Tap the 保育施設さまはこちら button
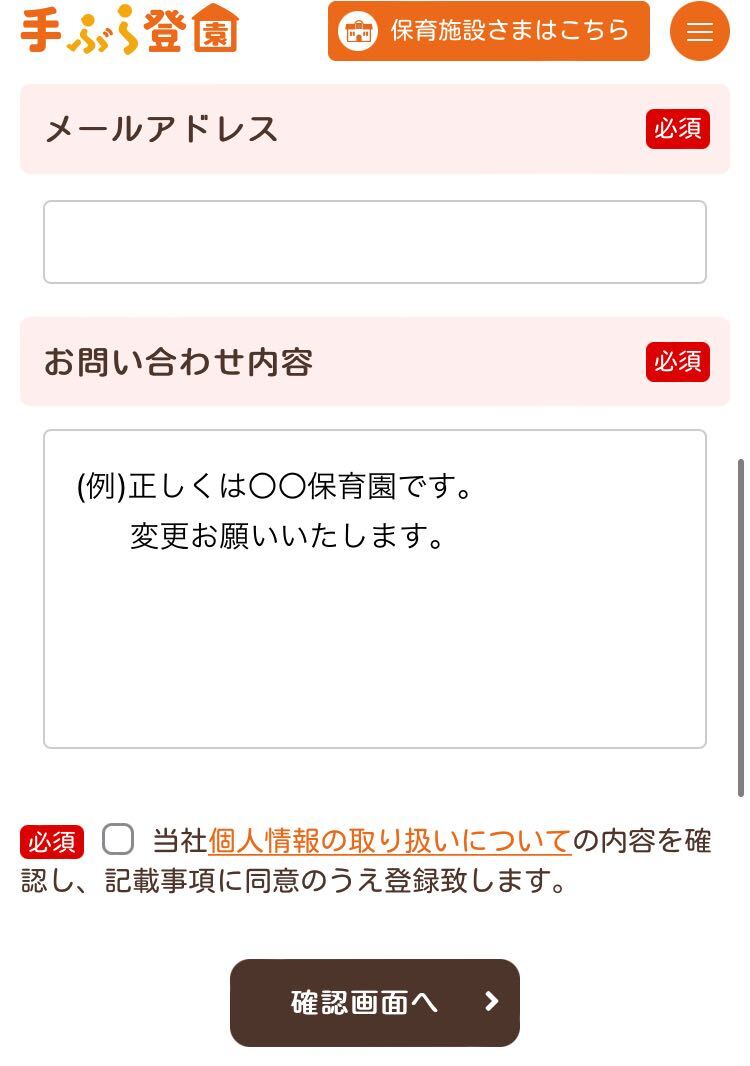The width and height of the screenshot is (750, 1066). point(488,31)
